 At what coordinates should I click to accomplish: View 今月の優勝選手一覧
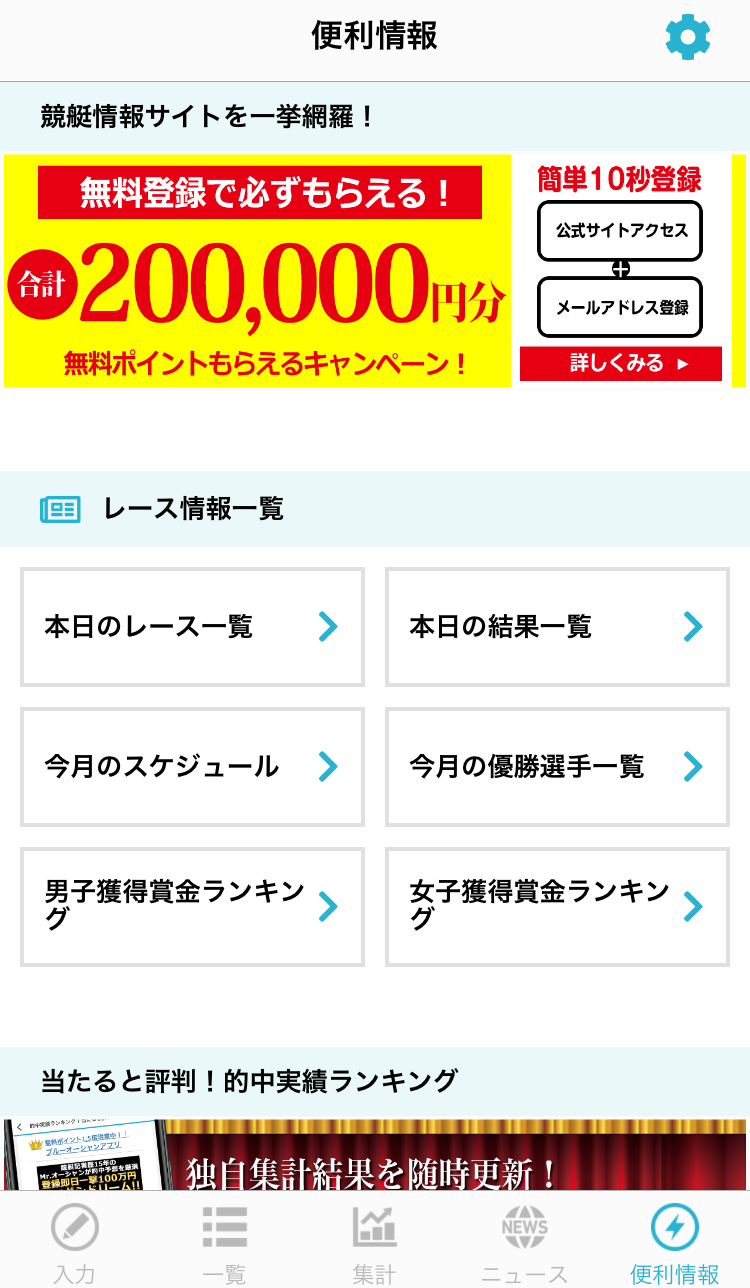coord(557,767)
